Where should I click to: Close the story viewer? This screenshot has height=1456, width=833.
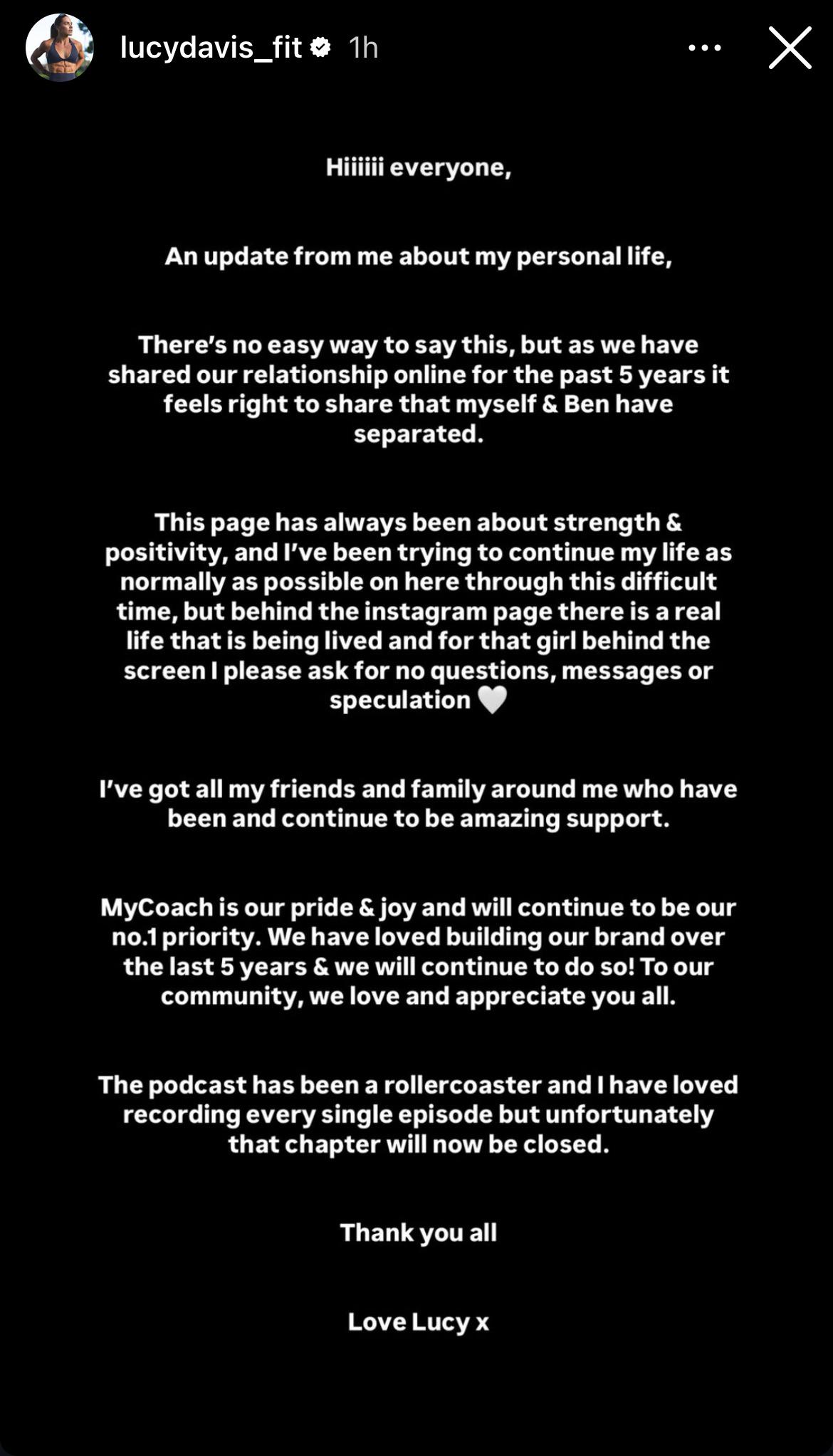(790, 48)
